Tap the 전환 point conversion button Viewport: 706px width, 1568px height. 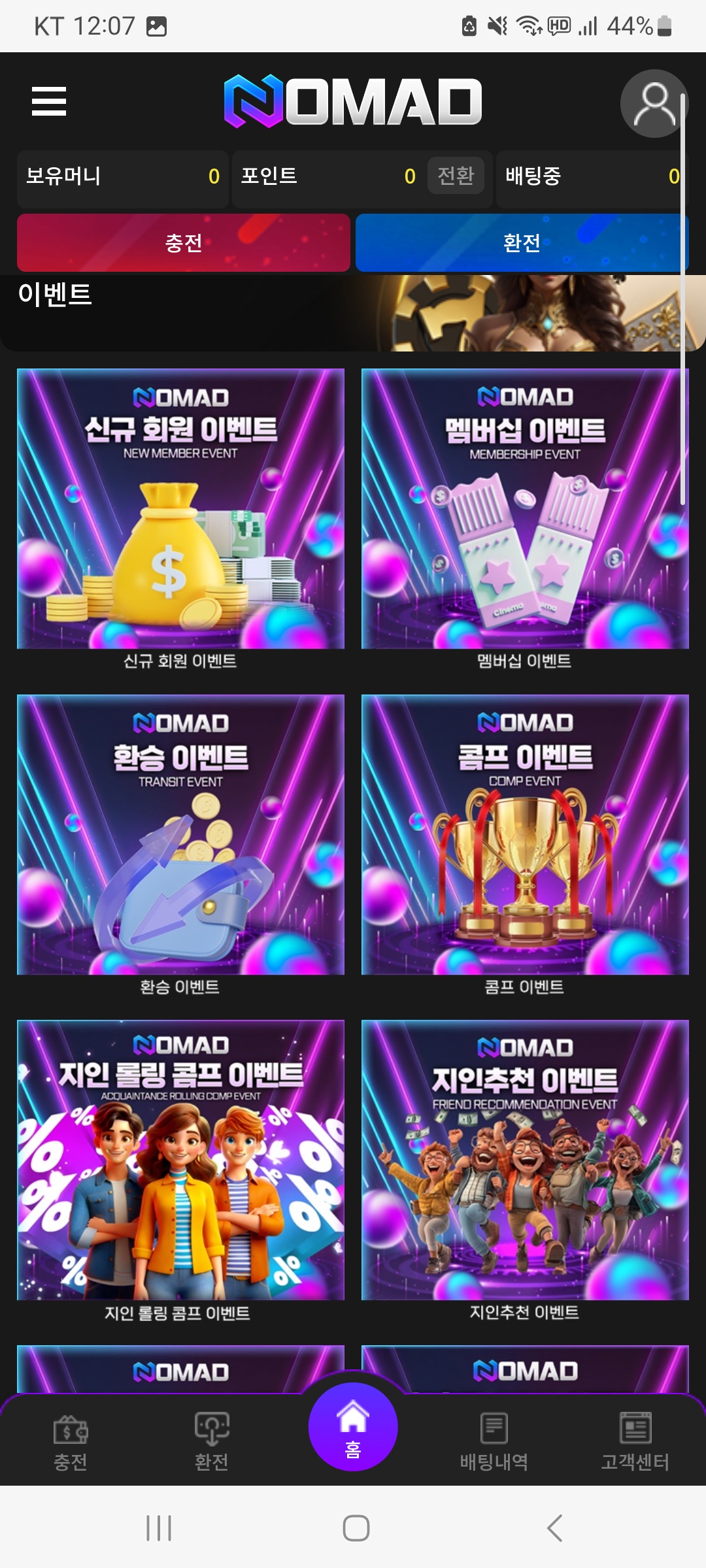click(456, 176)
